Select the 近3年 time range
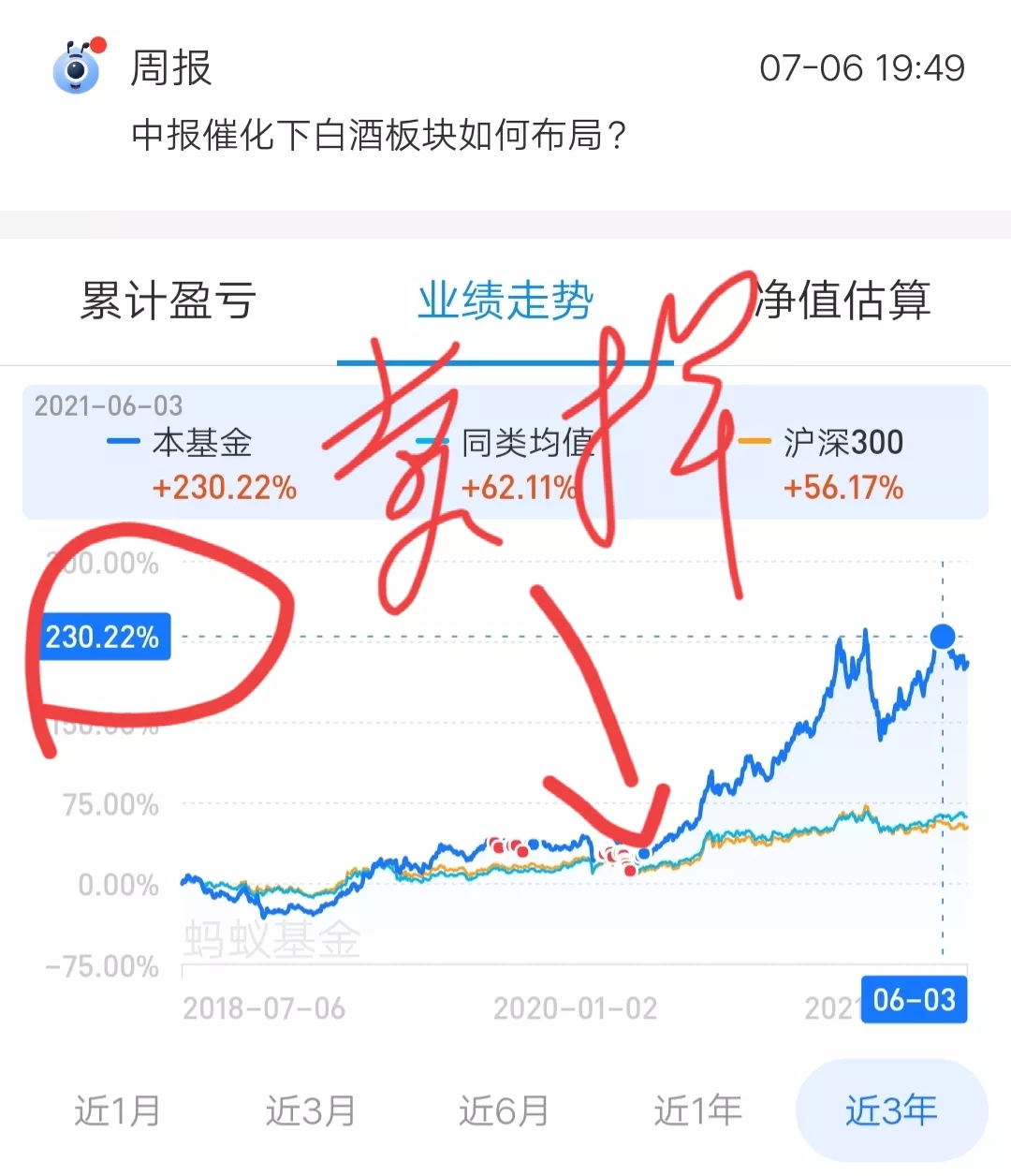The height and width of the screenshot is (1176, 1011). [891, 1110]
